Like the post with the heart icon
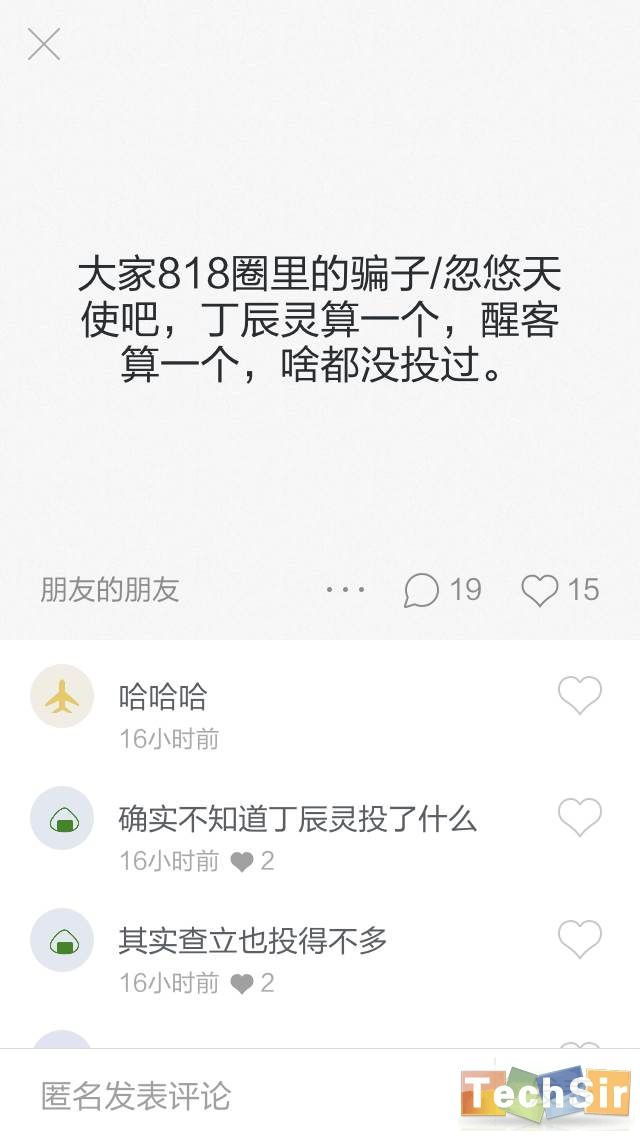This screenshot has height=1136, width=640. tap(540, 590)
